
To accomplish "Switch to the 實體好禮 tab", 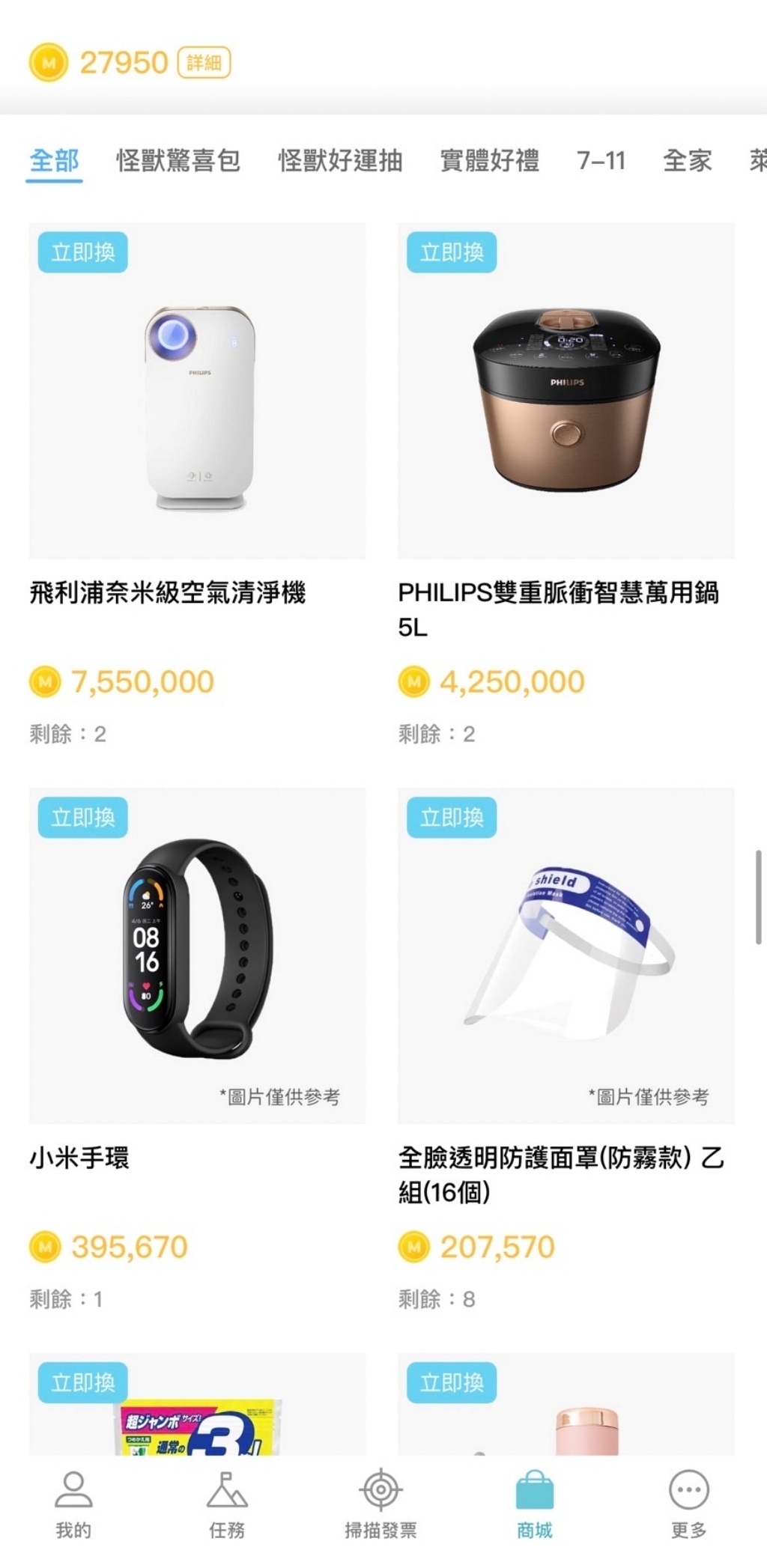I will (489, 160).
